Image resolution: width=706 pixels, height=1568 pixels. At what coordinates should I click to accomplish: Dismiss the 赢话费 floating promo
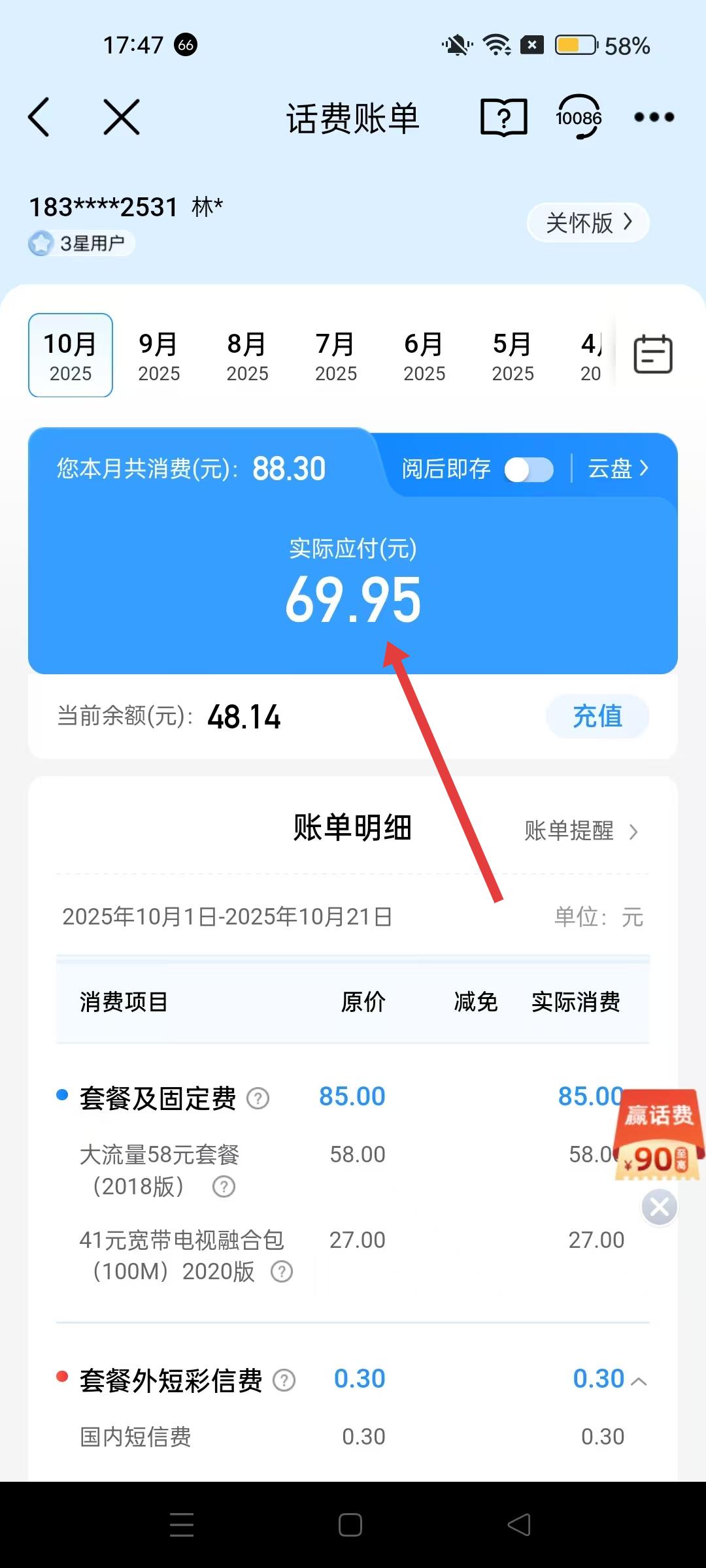coord(659,1207)
